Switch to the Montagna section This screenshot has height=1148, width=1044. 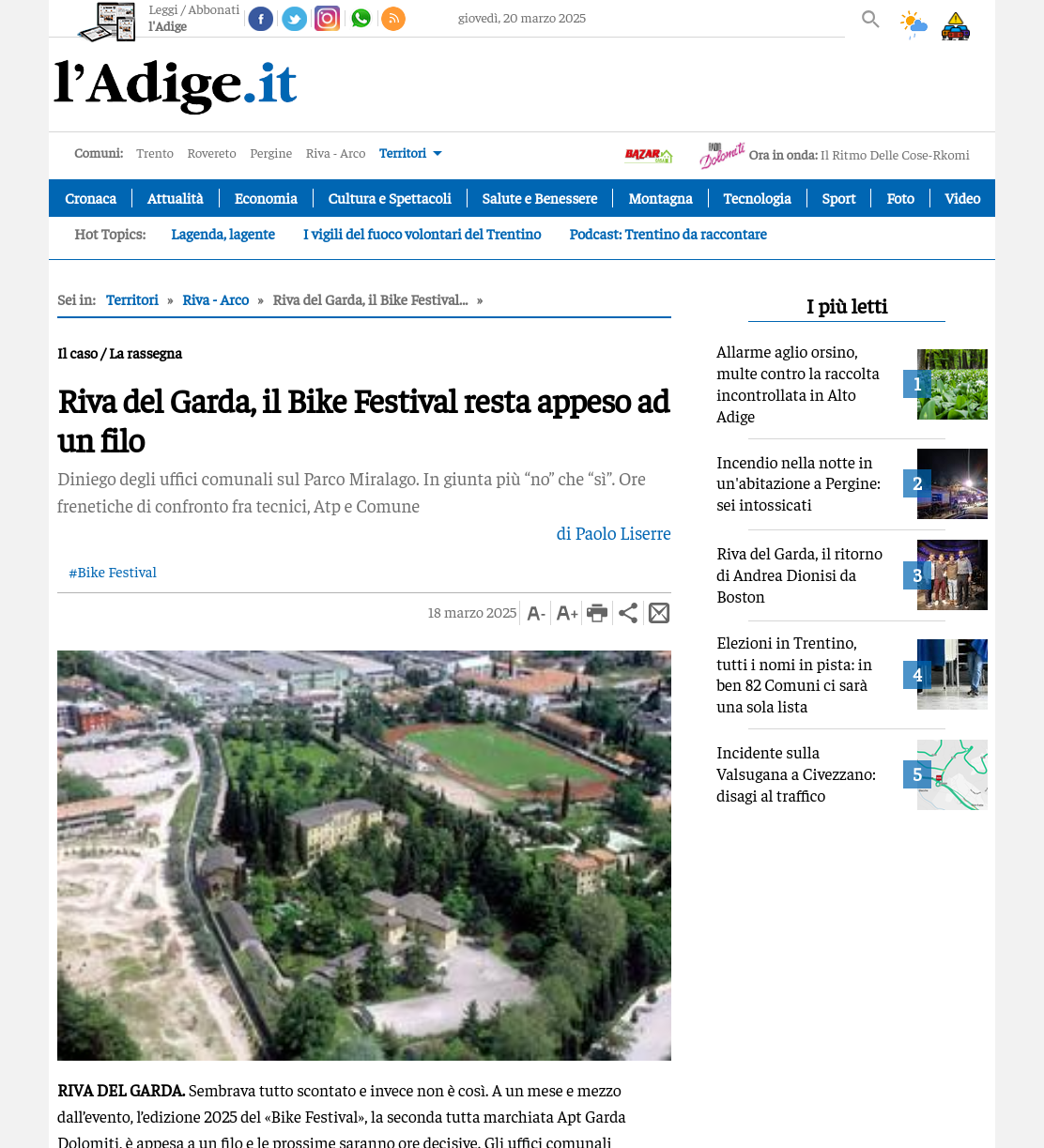(x=660, y=198)
